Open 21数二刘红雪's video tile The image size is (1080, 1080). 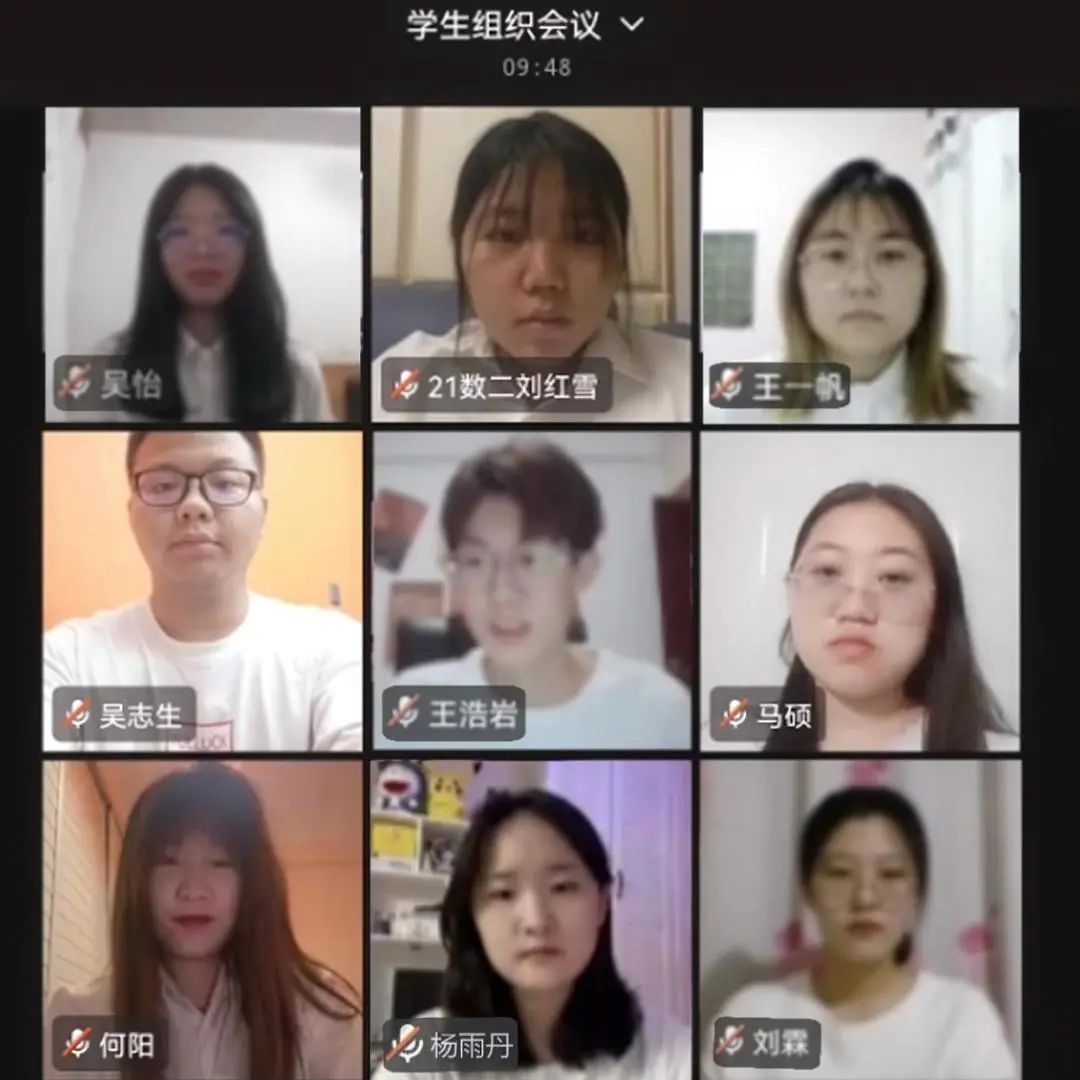pos(531,265)
